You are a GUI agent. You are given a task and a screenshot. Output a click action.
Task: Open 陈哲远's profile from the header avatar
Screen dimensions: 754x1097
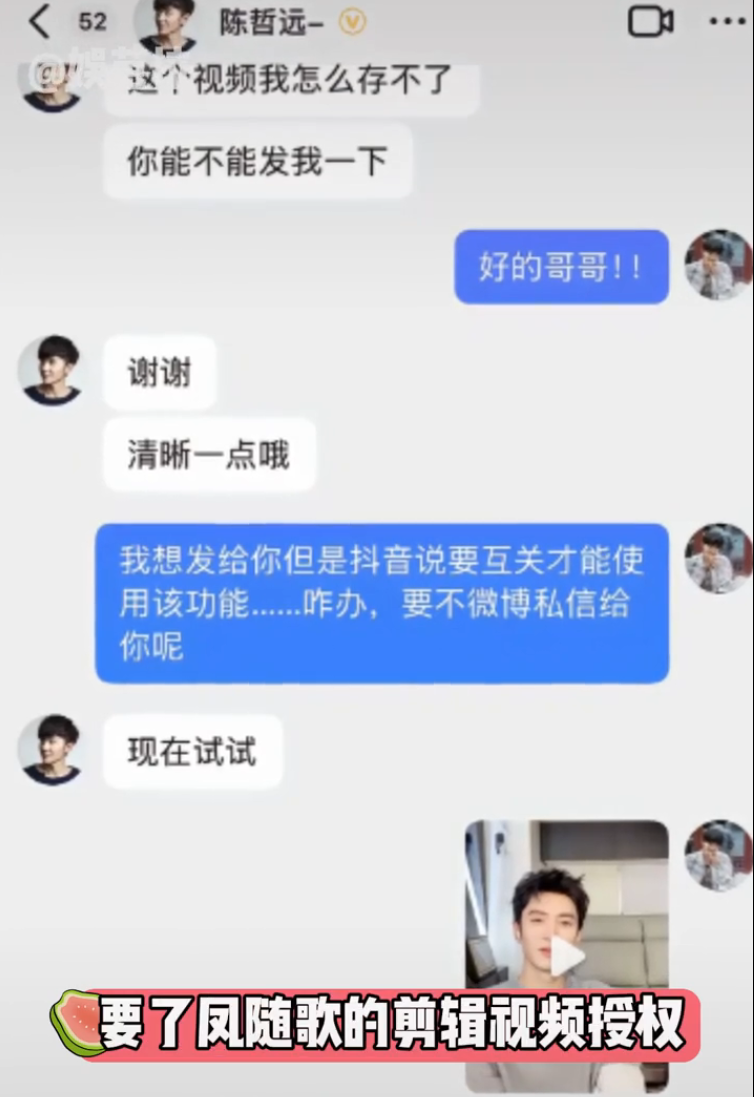pos(166,23)
